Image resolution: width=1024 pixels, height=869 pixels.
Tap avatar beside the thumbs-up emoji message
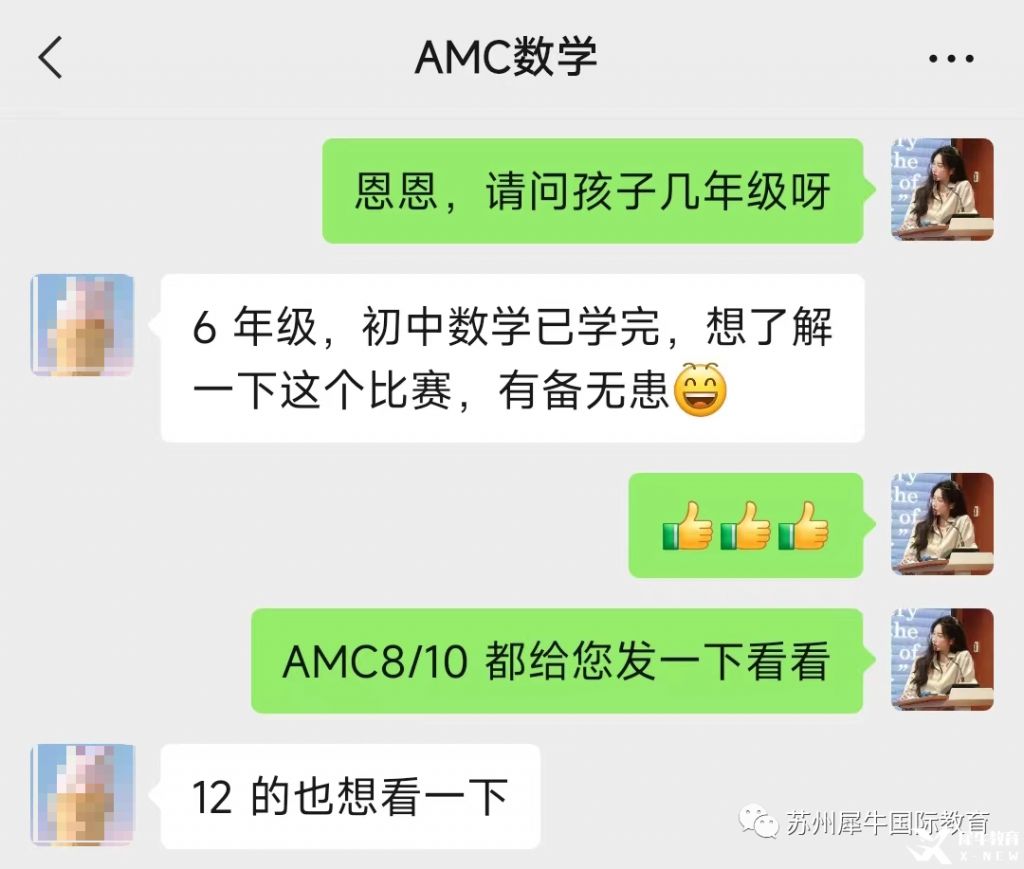[942, 524]
